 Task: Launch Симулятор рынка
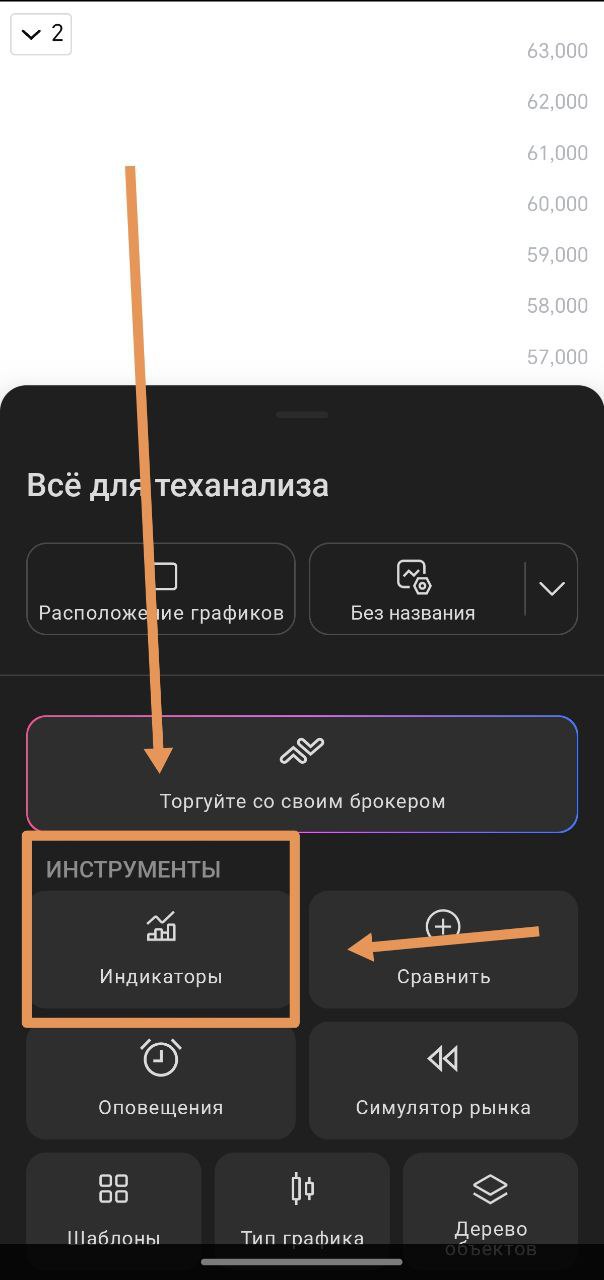click(443, 1080)
